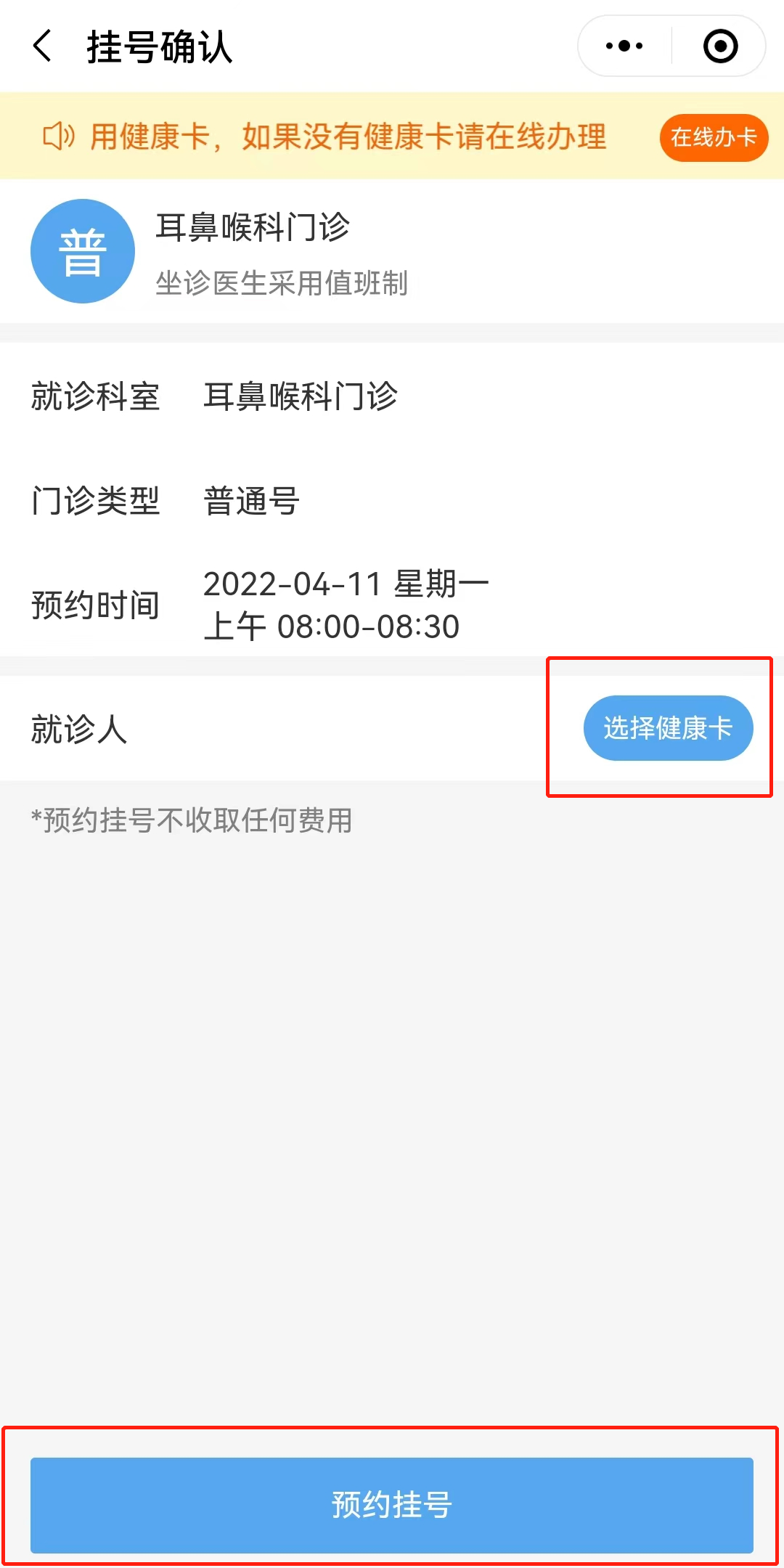Close the mini program via circle icon

click(720, 46)
